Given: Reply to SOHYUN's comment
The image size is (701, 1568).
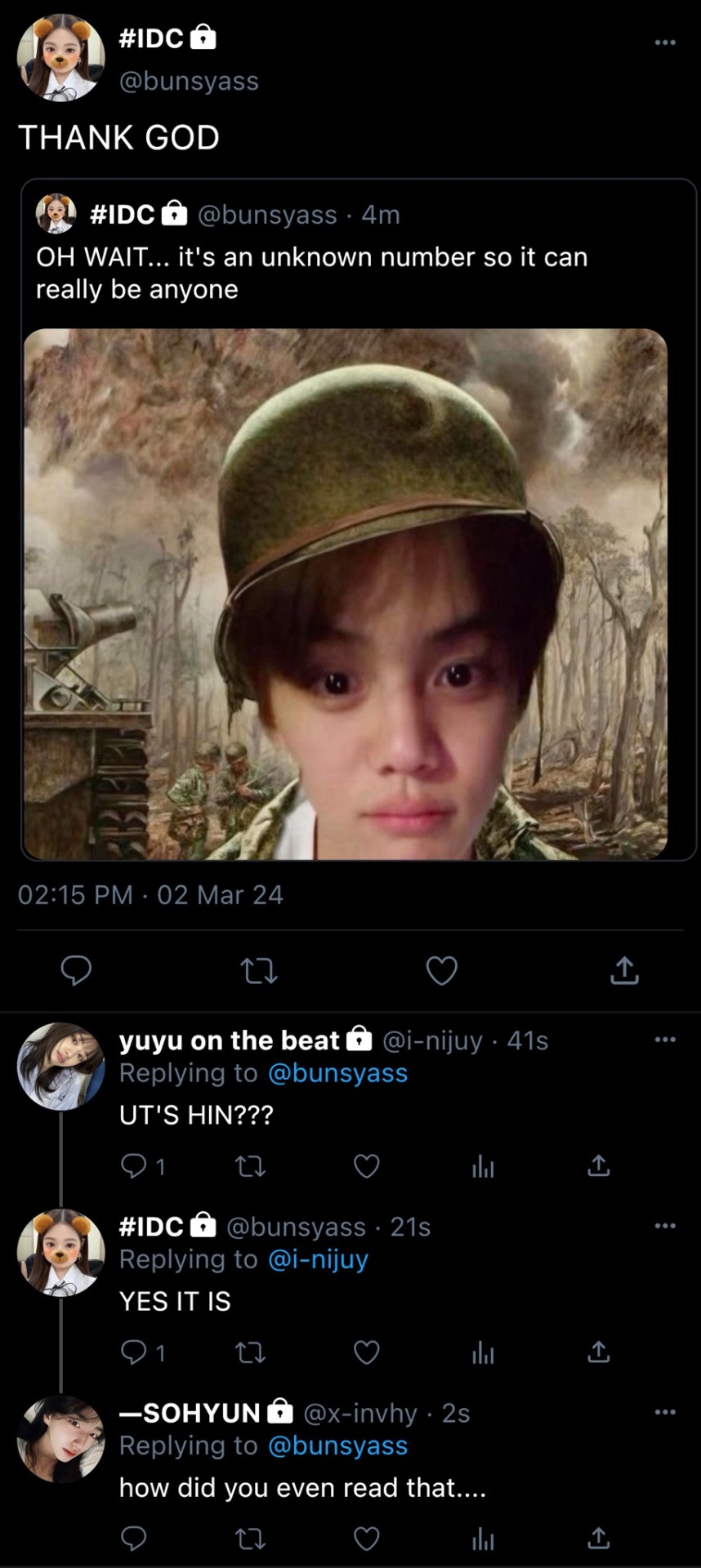Looking at the screenshot, I should (x=134, y=1539).
